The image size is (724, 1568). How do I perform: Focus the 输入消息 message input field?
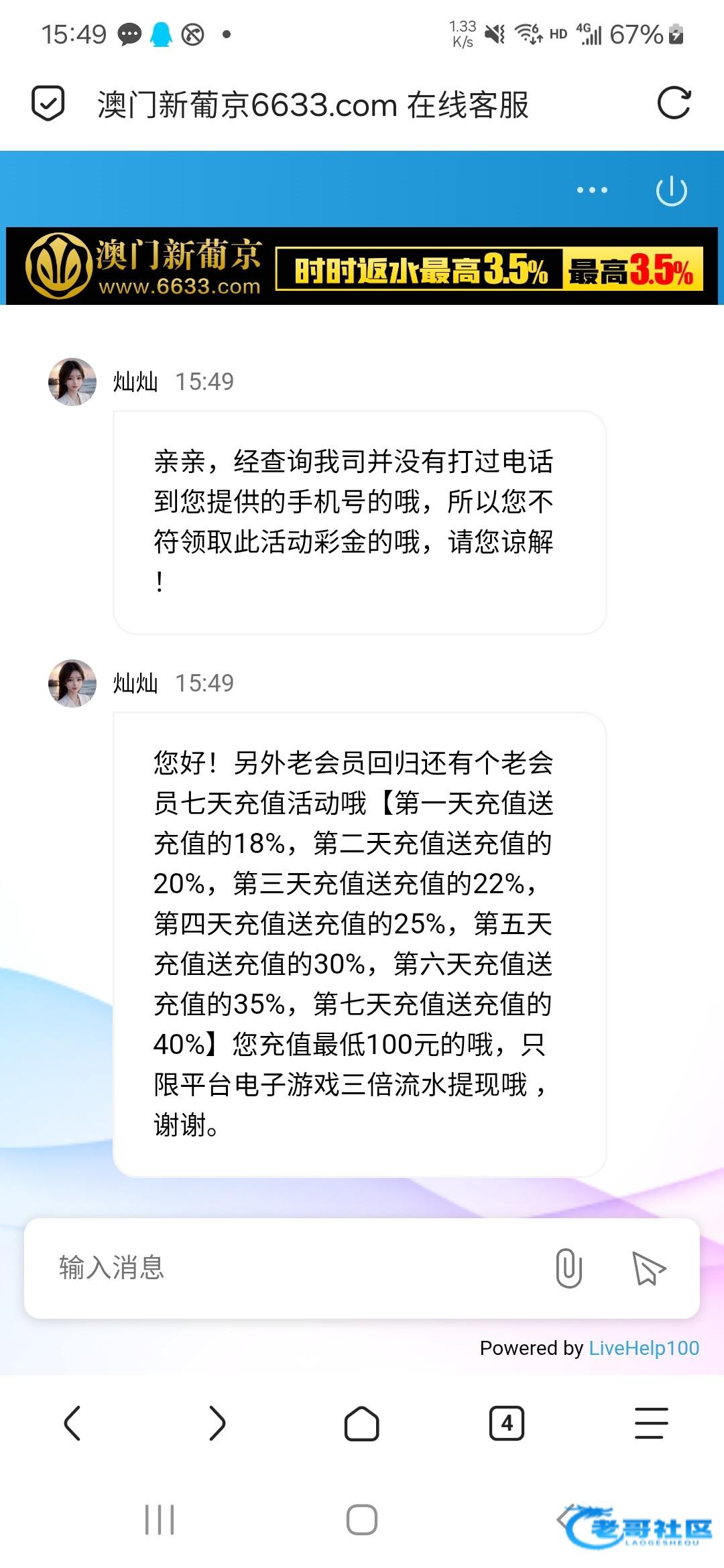coord(288,1268)
